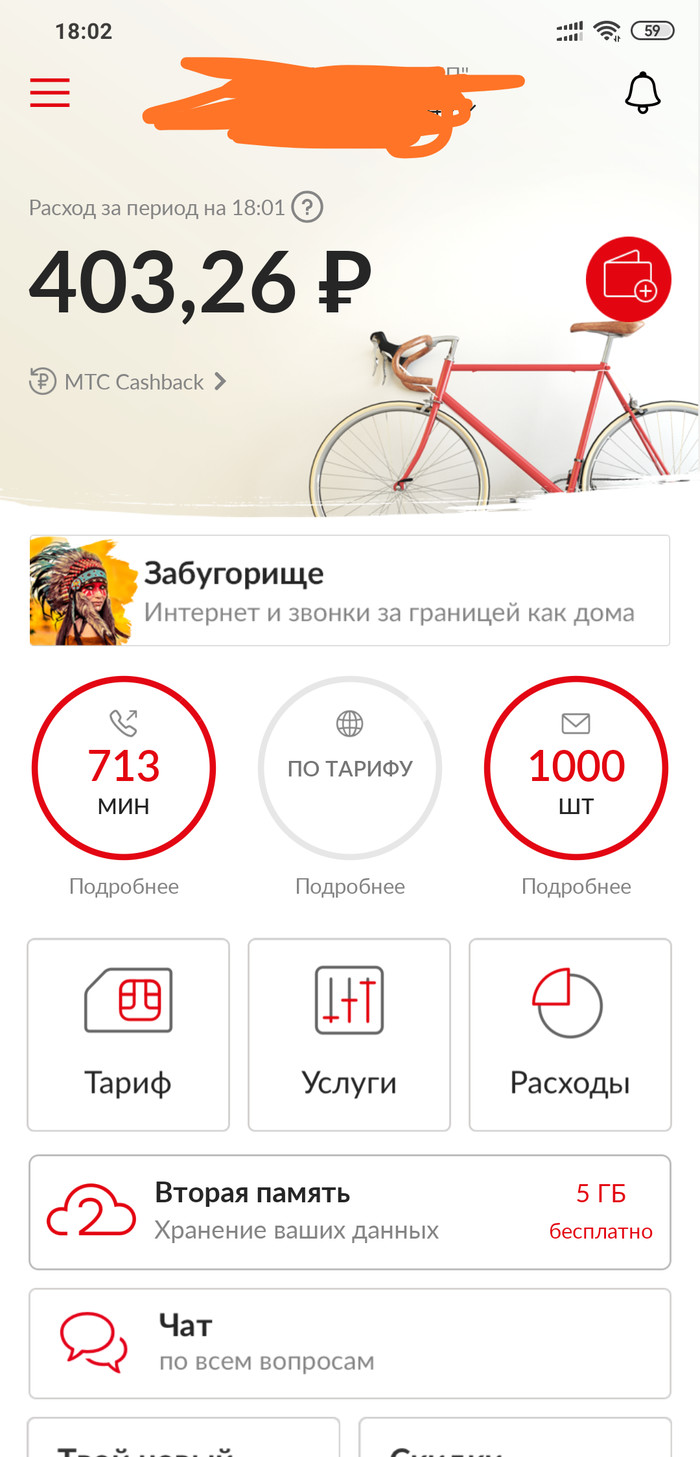Open the Тариф section

[128, 1034]
